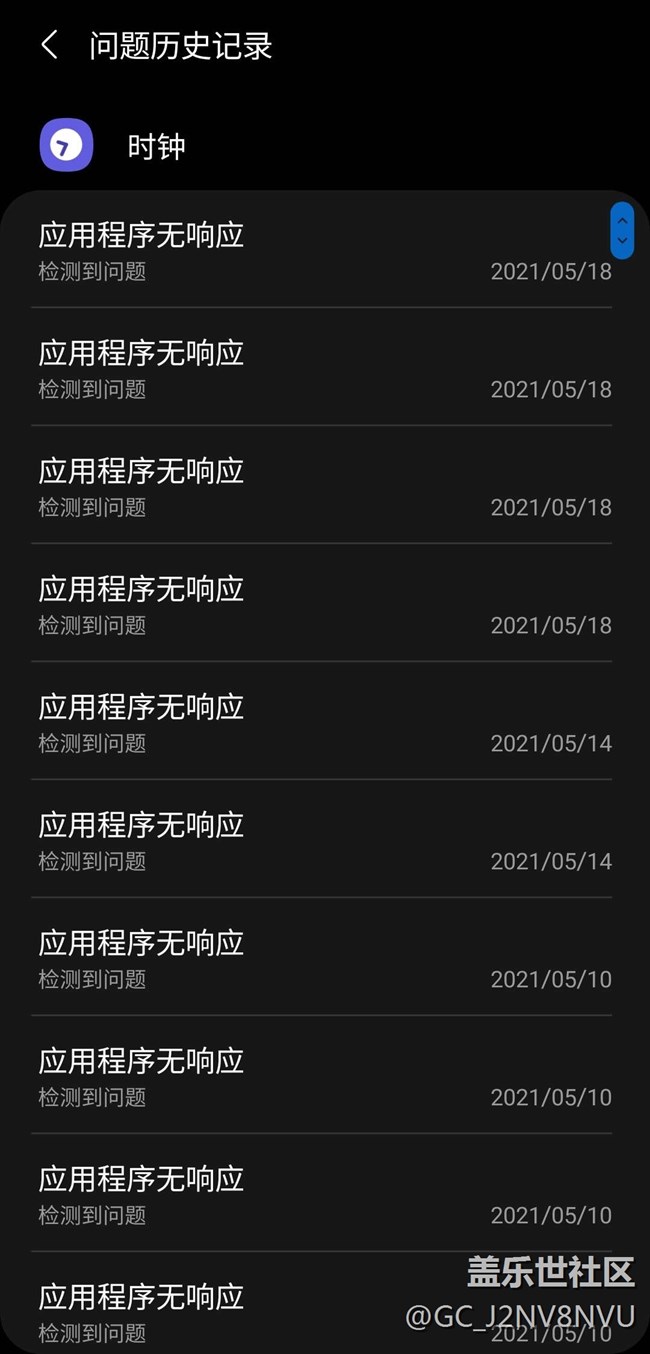Open the earlier of two 2021/05/14 entries
The height and width of the screenshot is (1354, 650).
click(321, 721)
